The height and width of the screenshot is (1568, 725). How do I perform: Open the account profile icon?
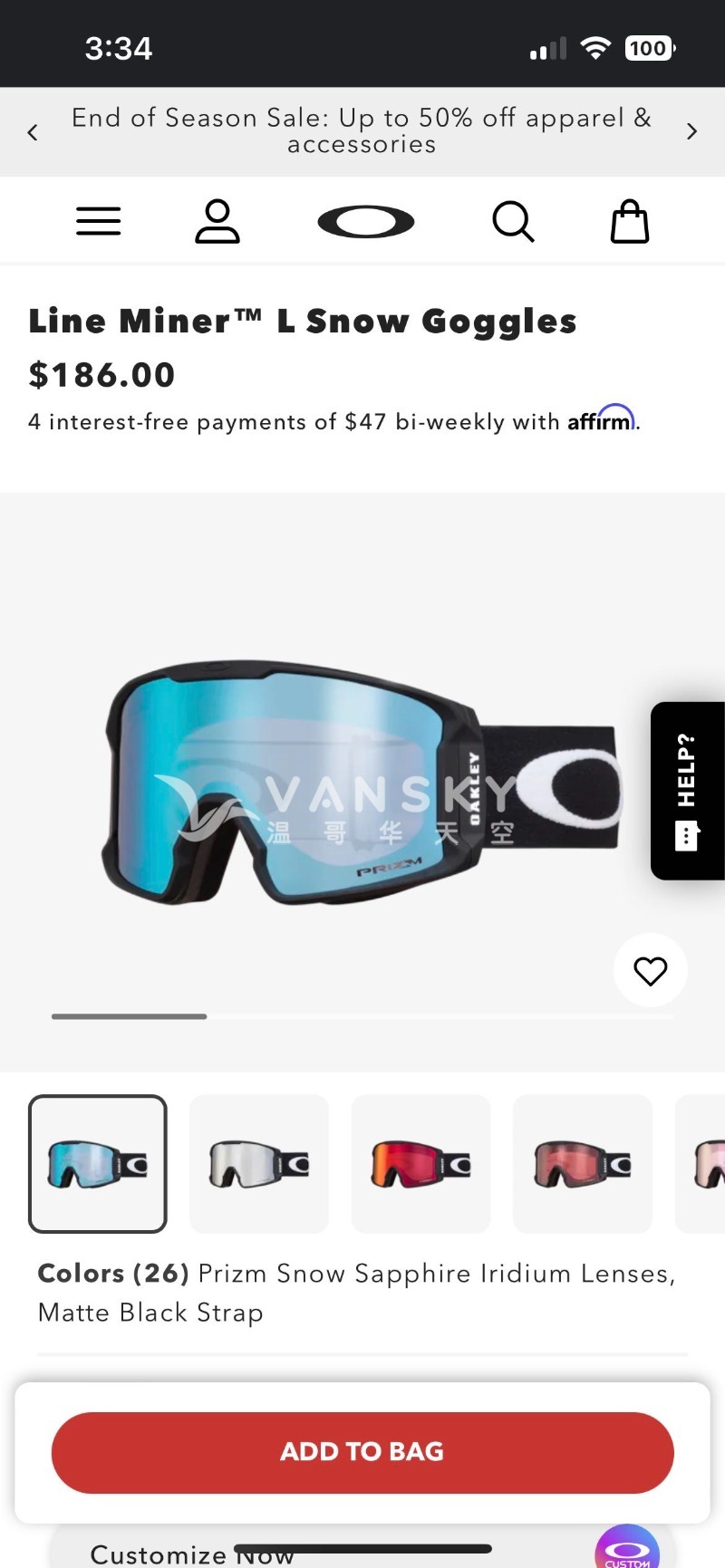coord(217,222)
